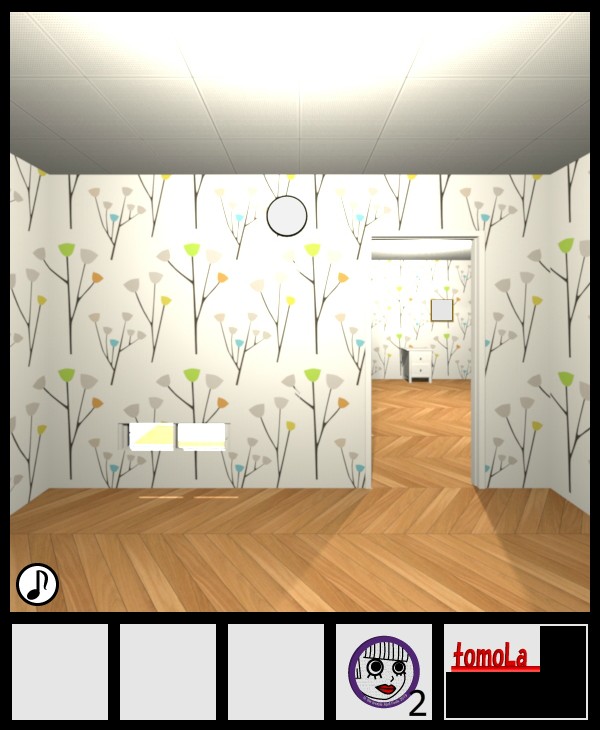Inspect the round clock on the wall

(x=287, y=216)
